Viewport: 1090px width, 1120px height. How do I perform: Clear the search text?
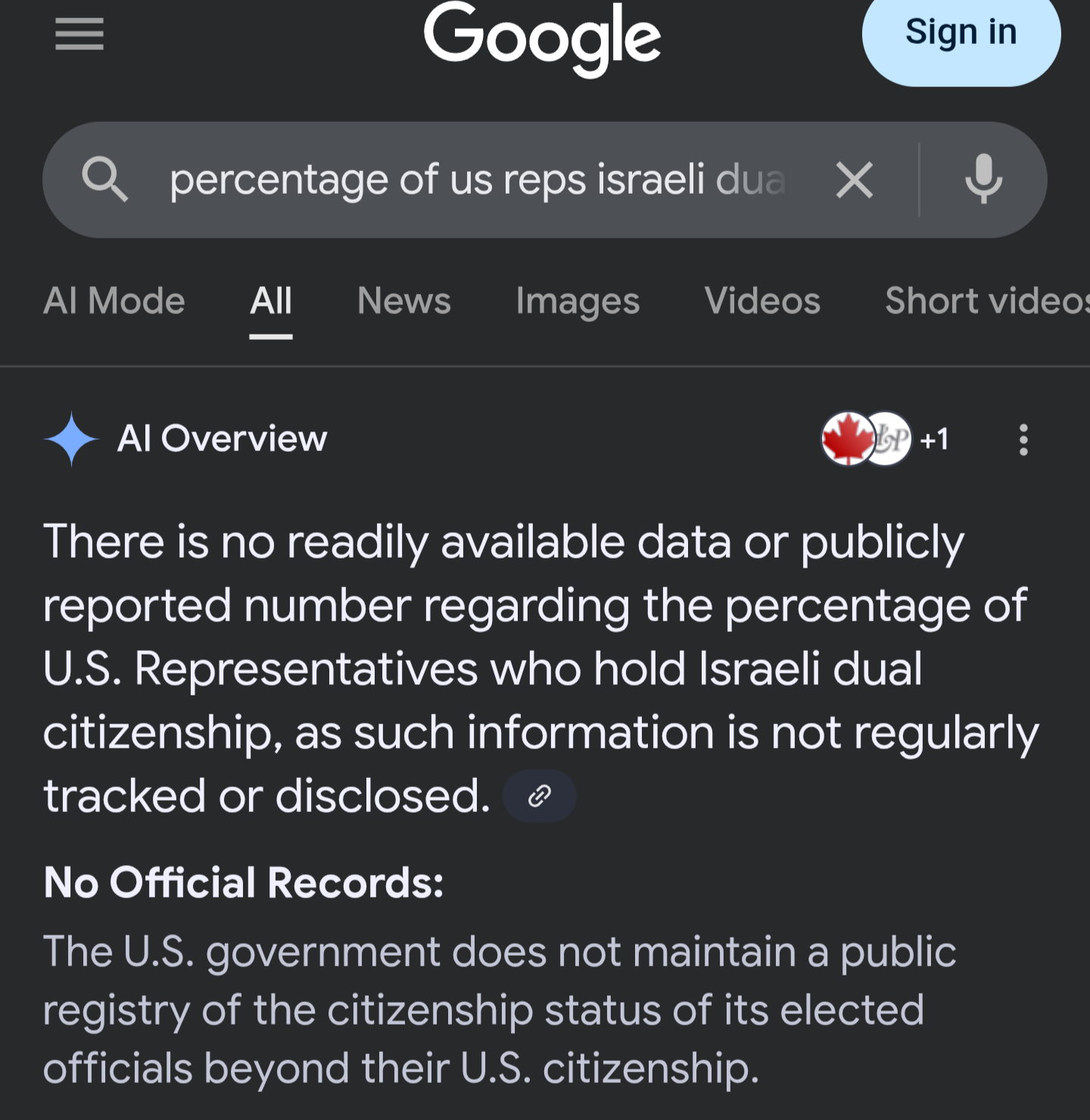pyautogui.click(x=855, y=180)
